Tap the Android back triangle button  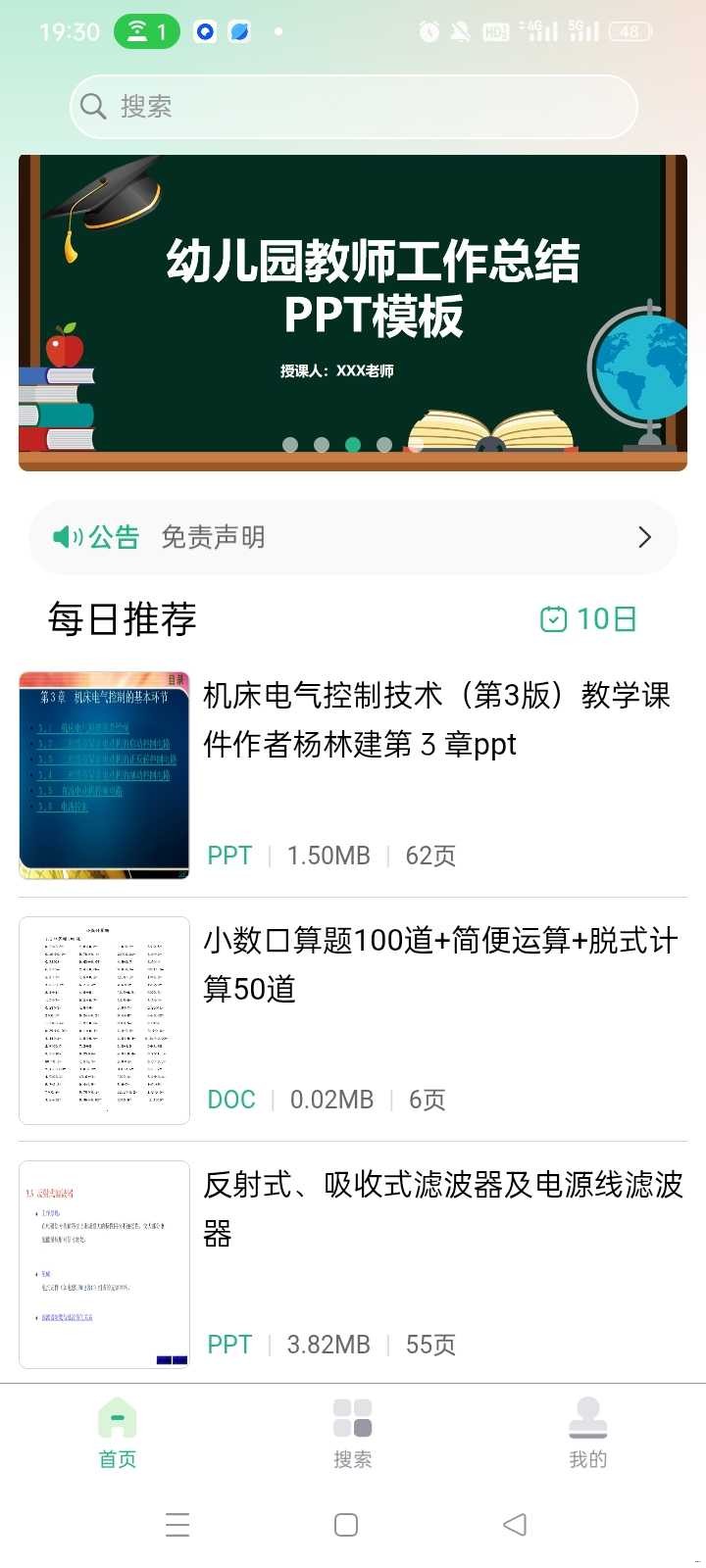tap(514, 1525)
